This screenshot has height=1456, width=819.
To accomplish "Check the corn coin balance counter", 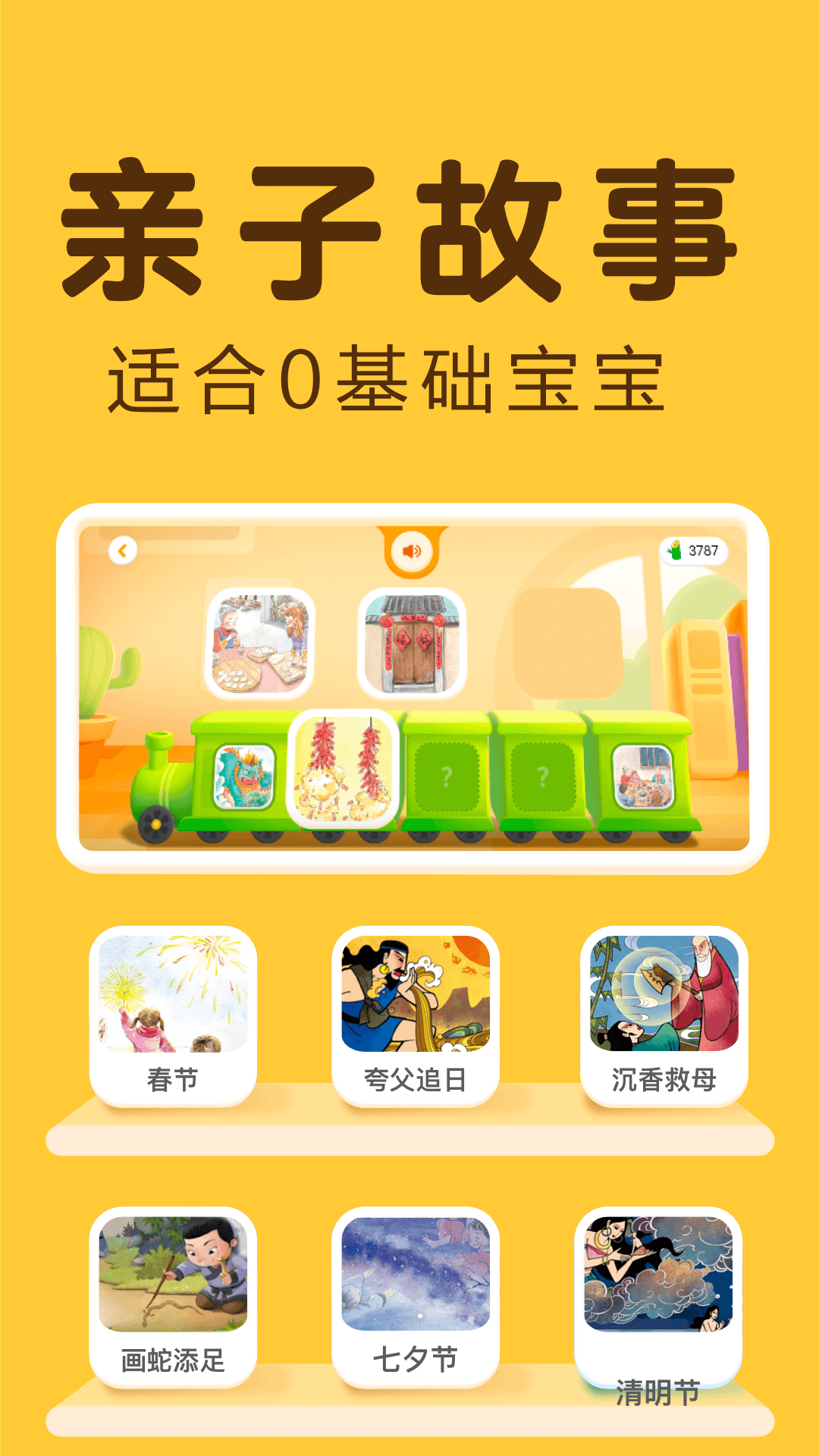I will (695, 551).
